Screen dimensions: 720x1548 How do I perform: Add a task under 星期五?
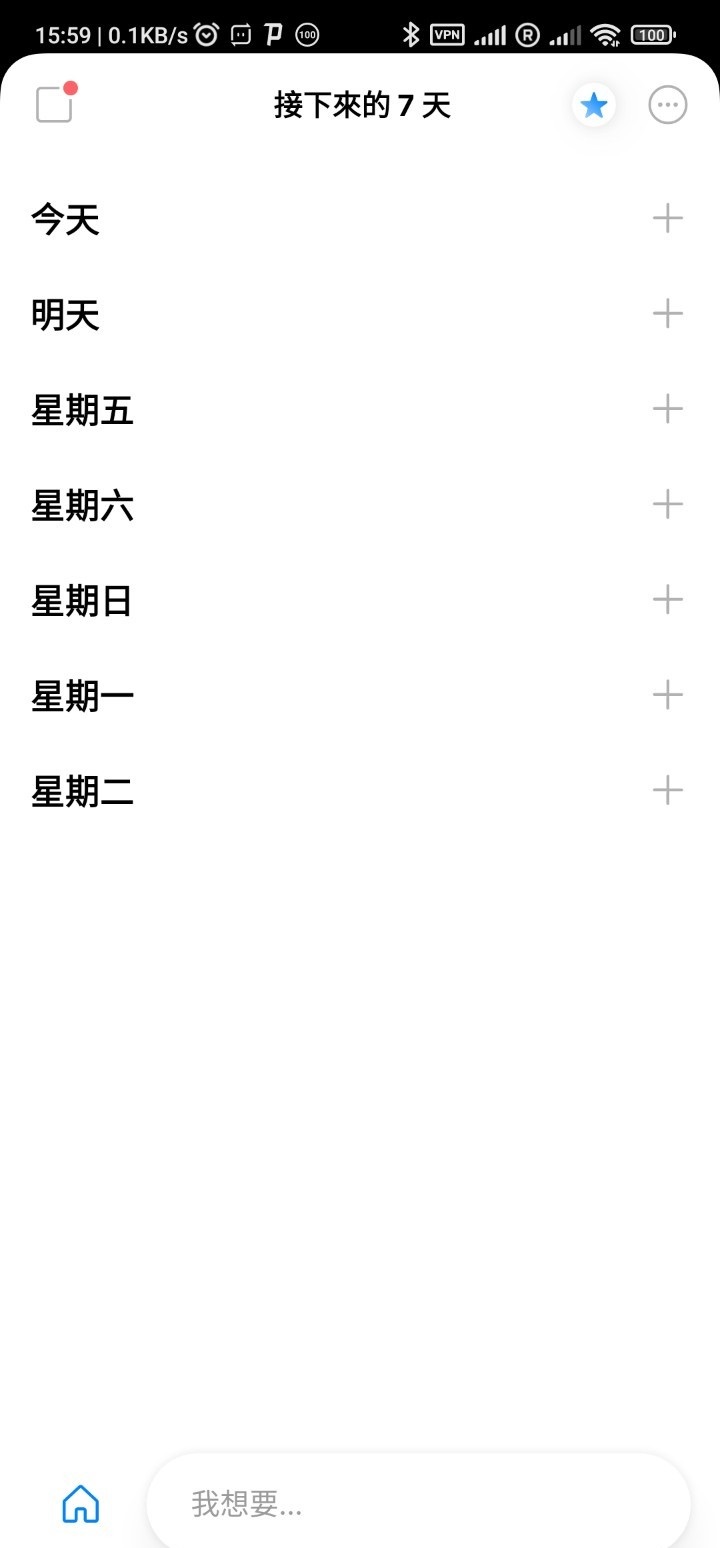point(666,409)
